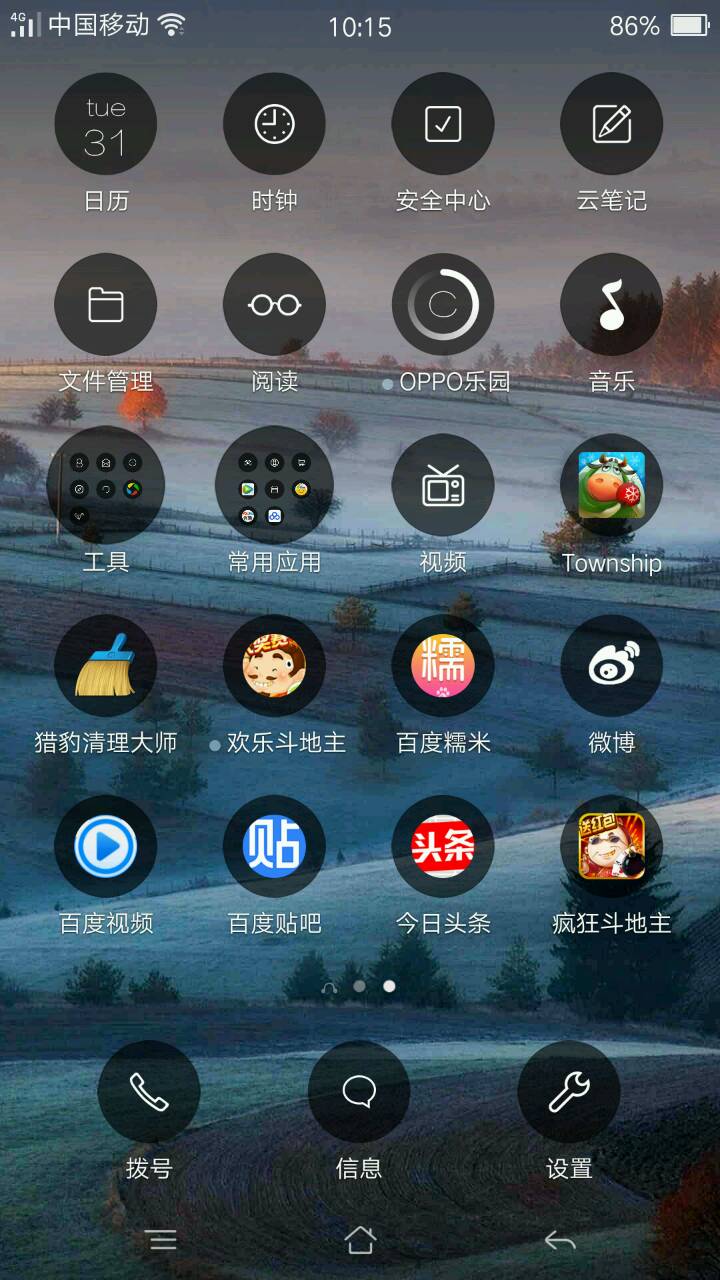Open the 拨号 phone dialer
Image resolution: width=720 pixels, height=1280 pixels.
[x=149, y=1092]
